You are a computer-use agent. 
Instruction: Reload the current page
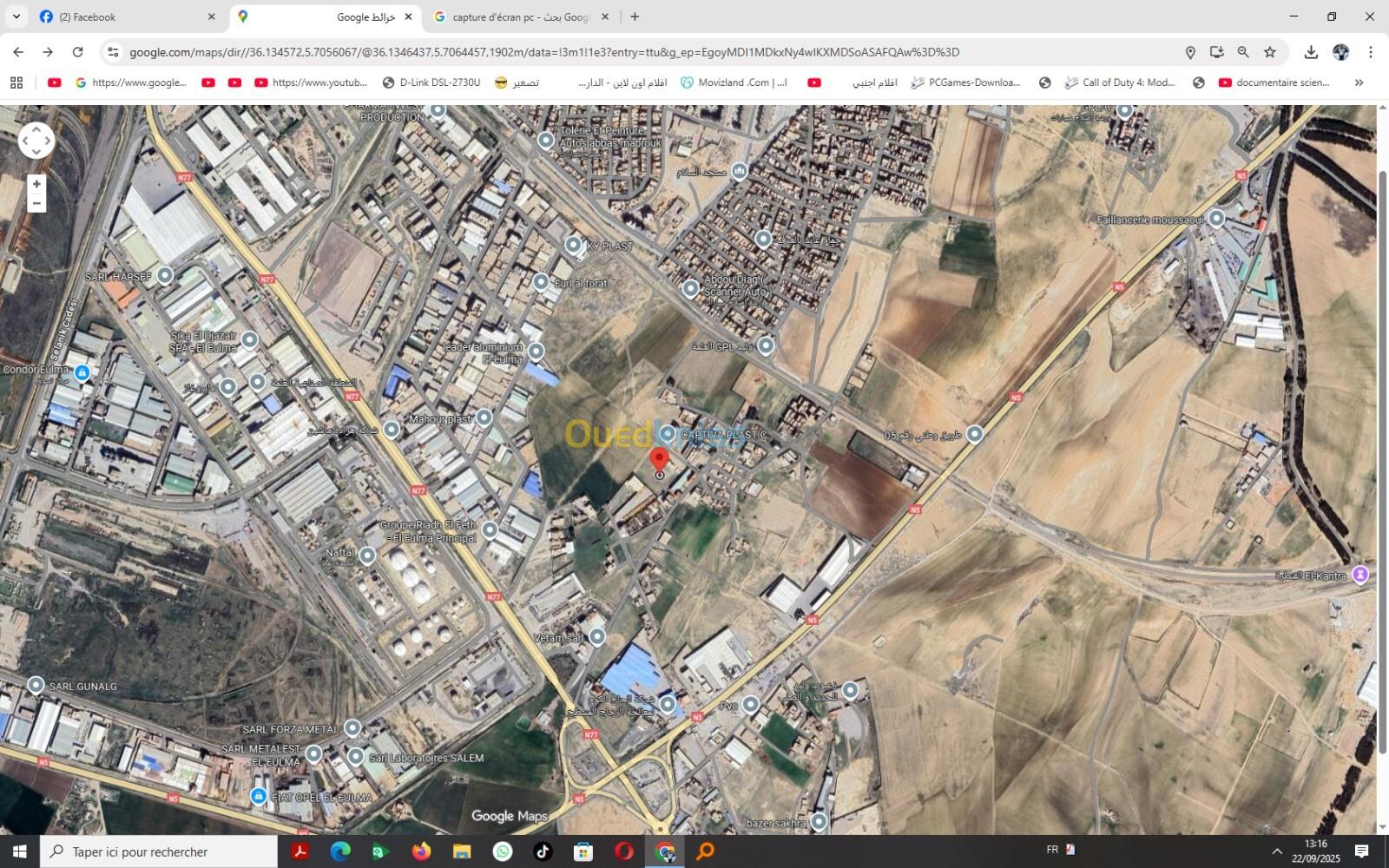coord(77,52)
